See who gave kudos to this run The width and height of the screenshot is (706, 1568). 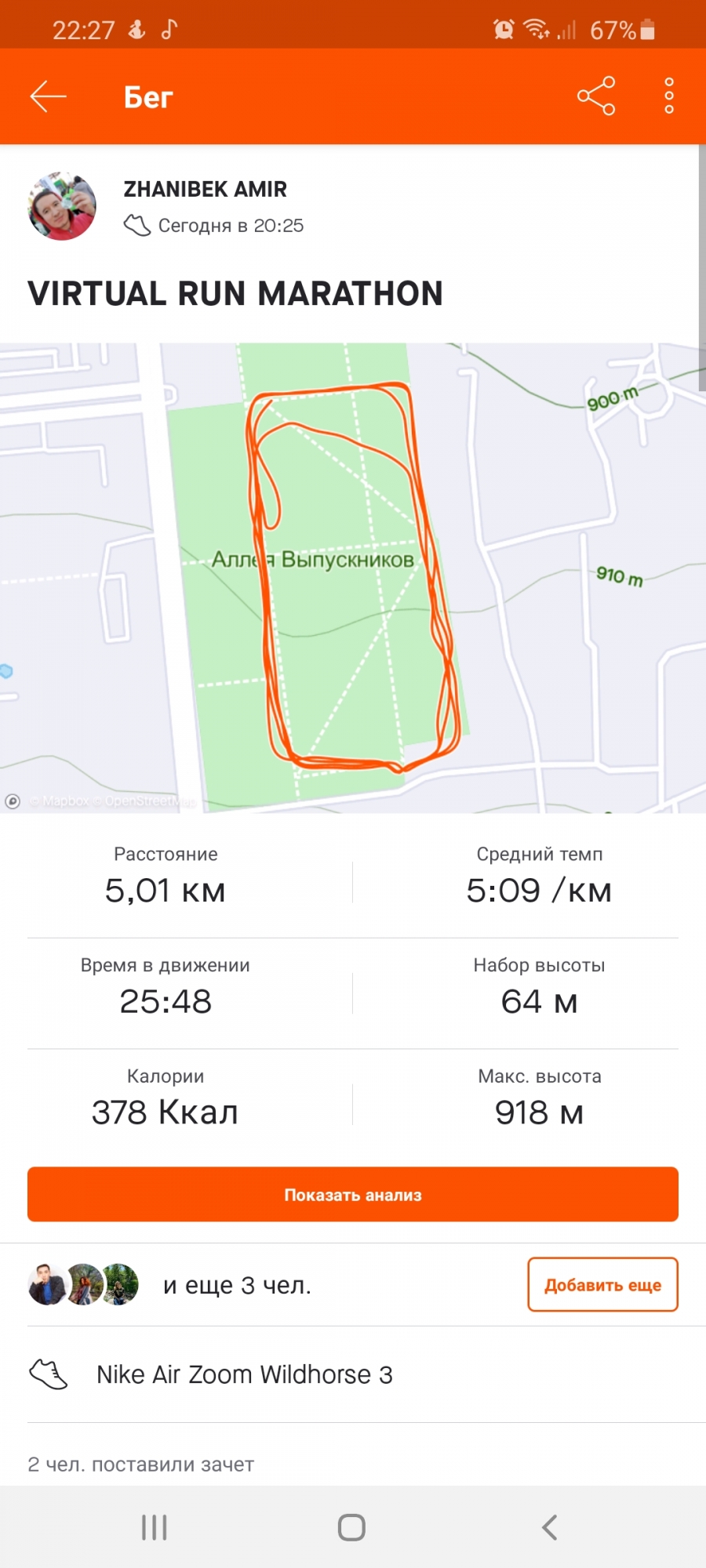(141, 1464)
